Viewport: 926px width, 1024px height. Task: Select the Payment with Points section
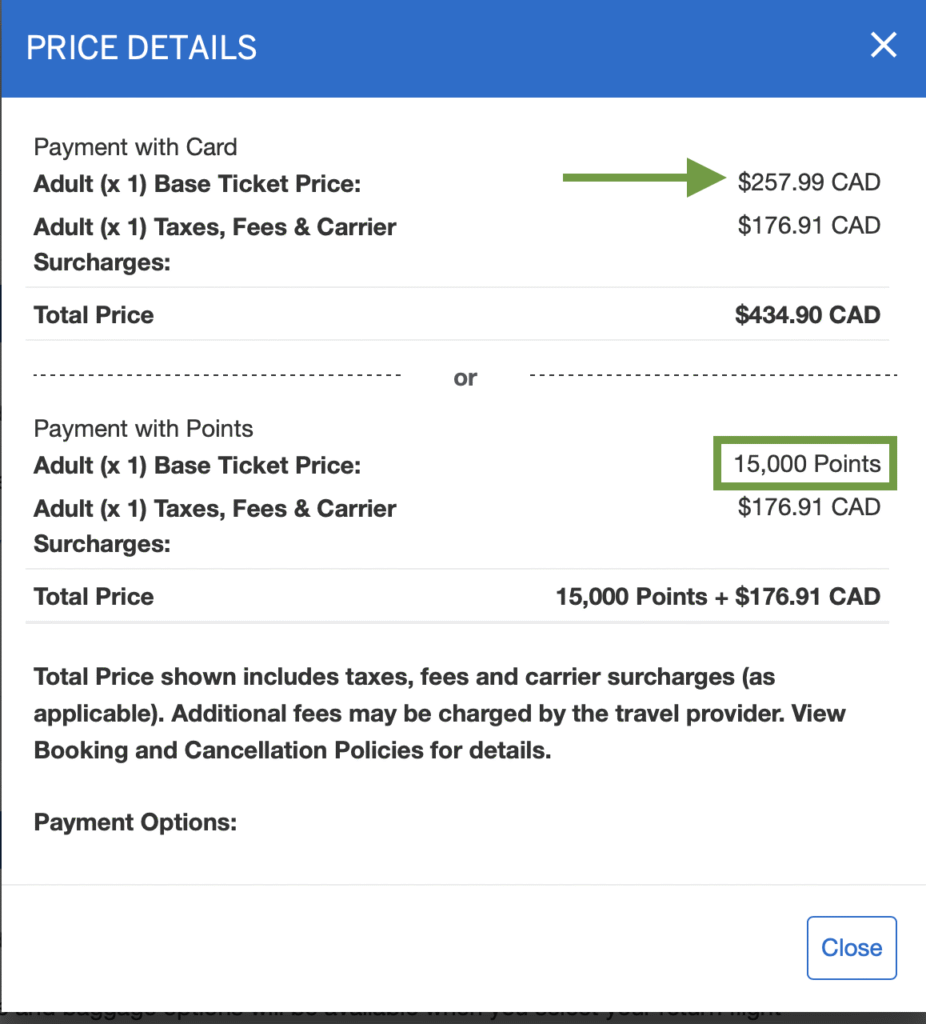coord(143,429)
